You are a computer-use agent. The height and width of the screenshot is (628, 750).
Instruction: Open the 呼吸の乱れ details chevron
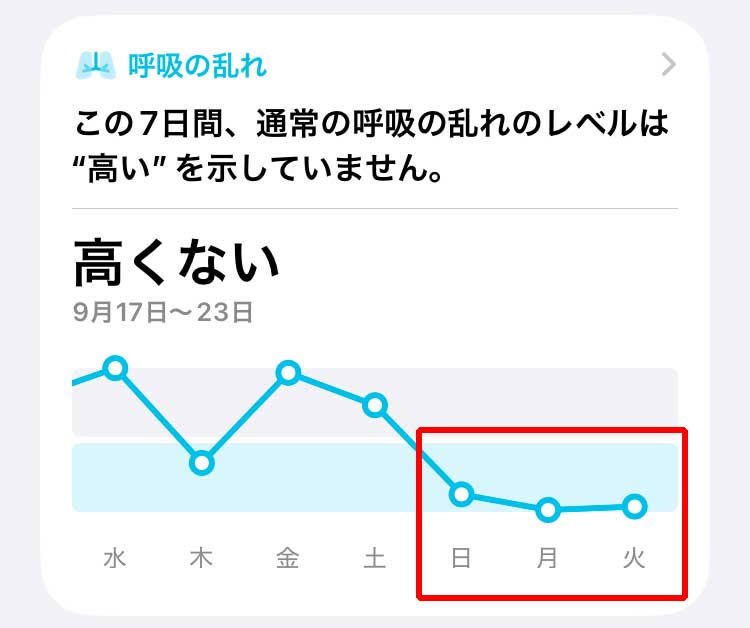pyautogui.click(x=669, y=66)
